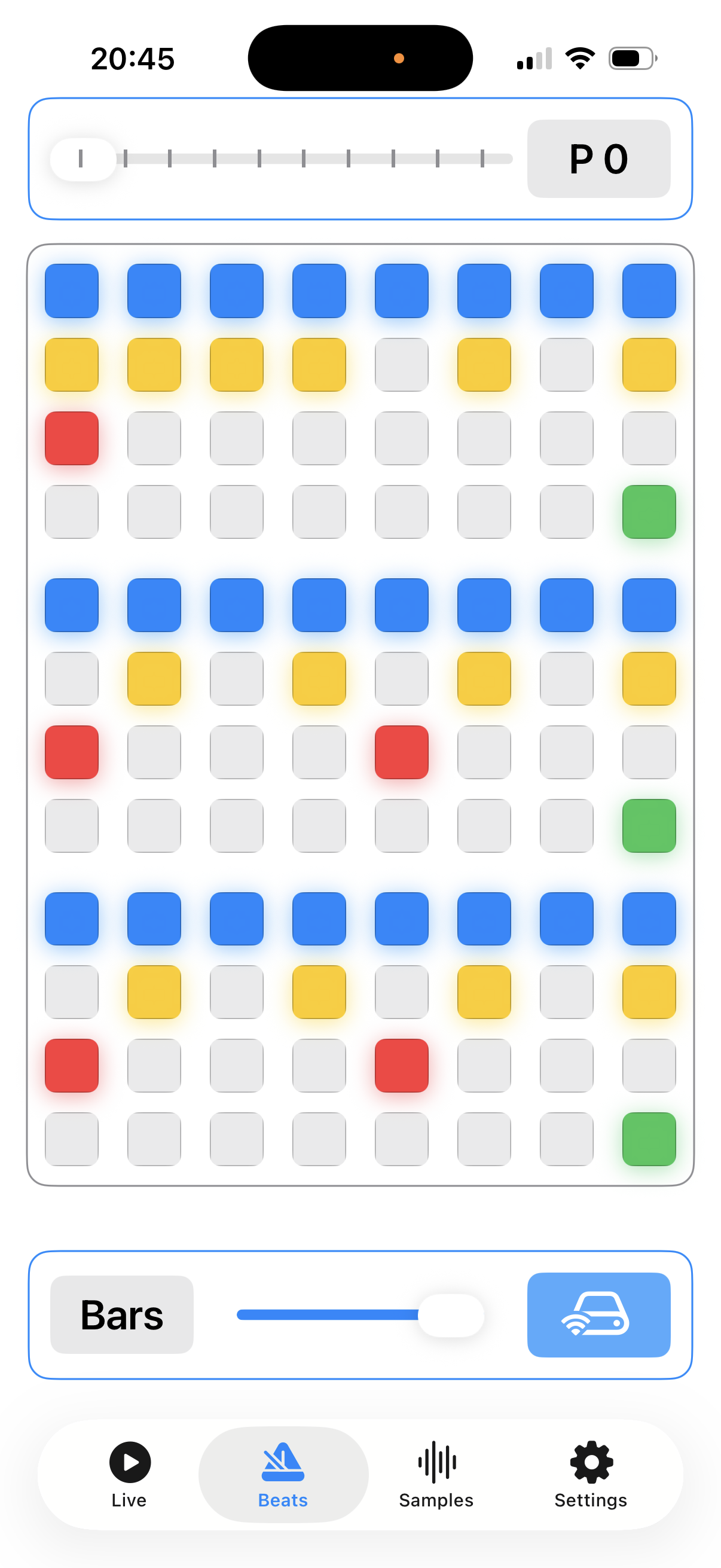The width and height of the screenshot is (721, 1568).
Task: Tap the last yellow pad in the bottom section
Action: [x=649, y=992]
